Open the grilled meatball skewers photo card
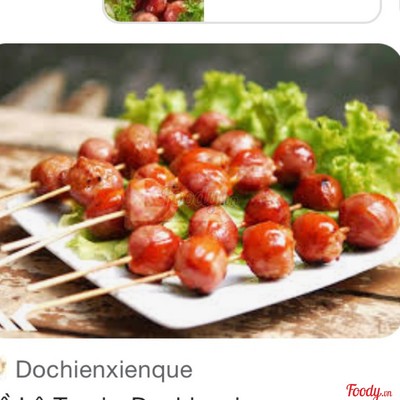The width and height of the screenshot is (400, 400). point(200,191)
